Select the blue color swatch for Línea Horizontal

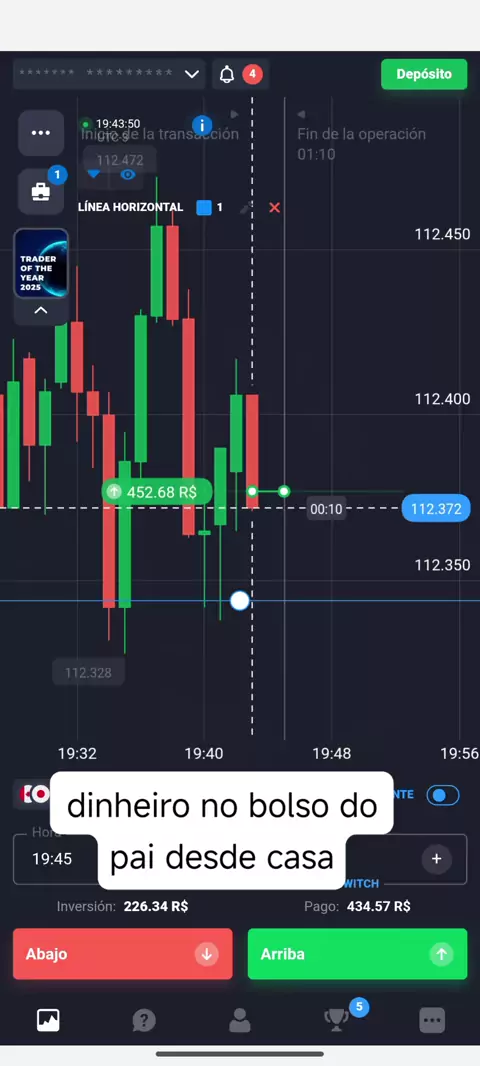click(x=204, y=207)
